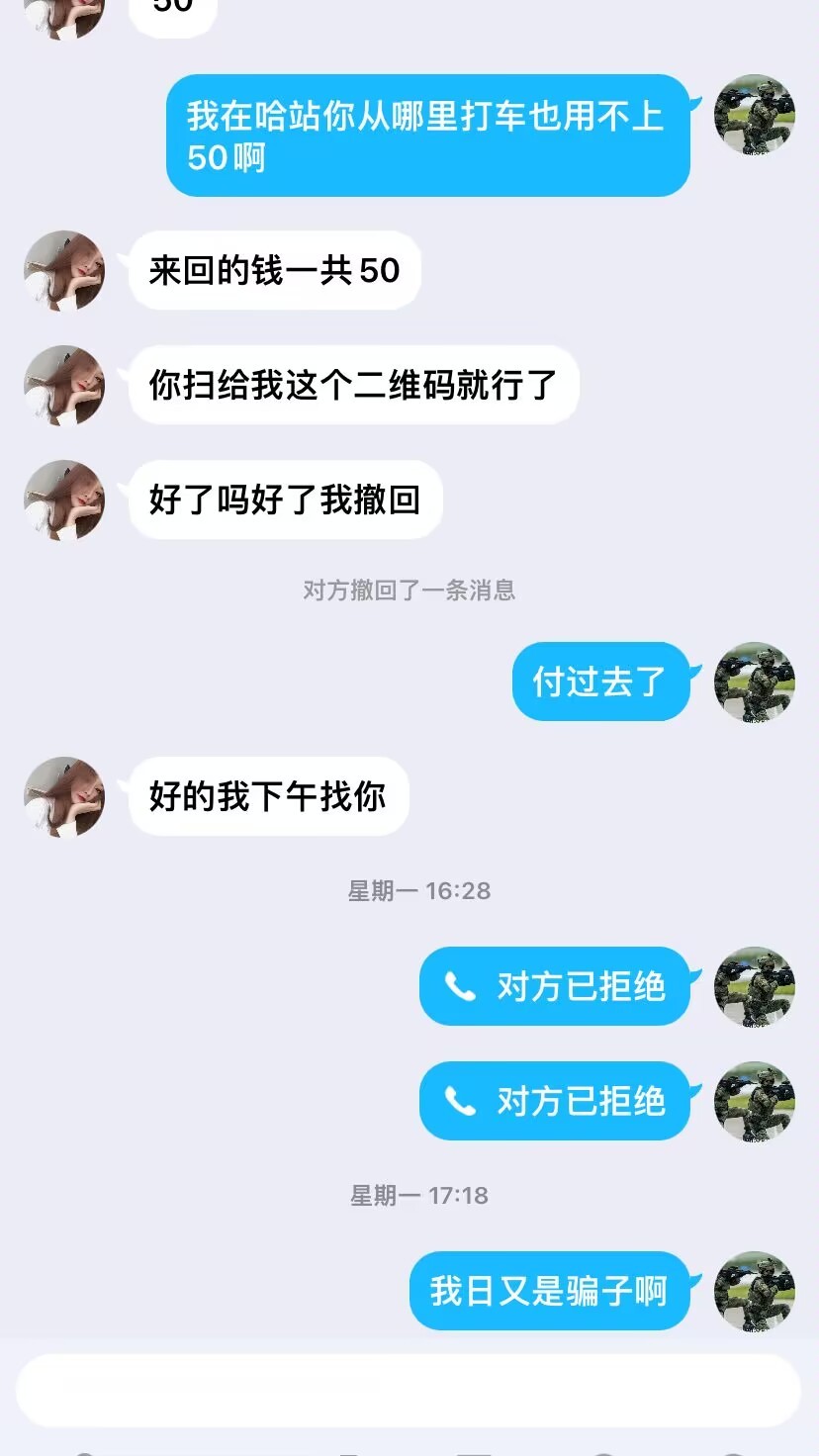Tap the message input field

coord(408,1390)
